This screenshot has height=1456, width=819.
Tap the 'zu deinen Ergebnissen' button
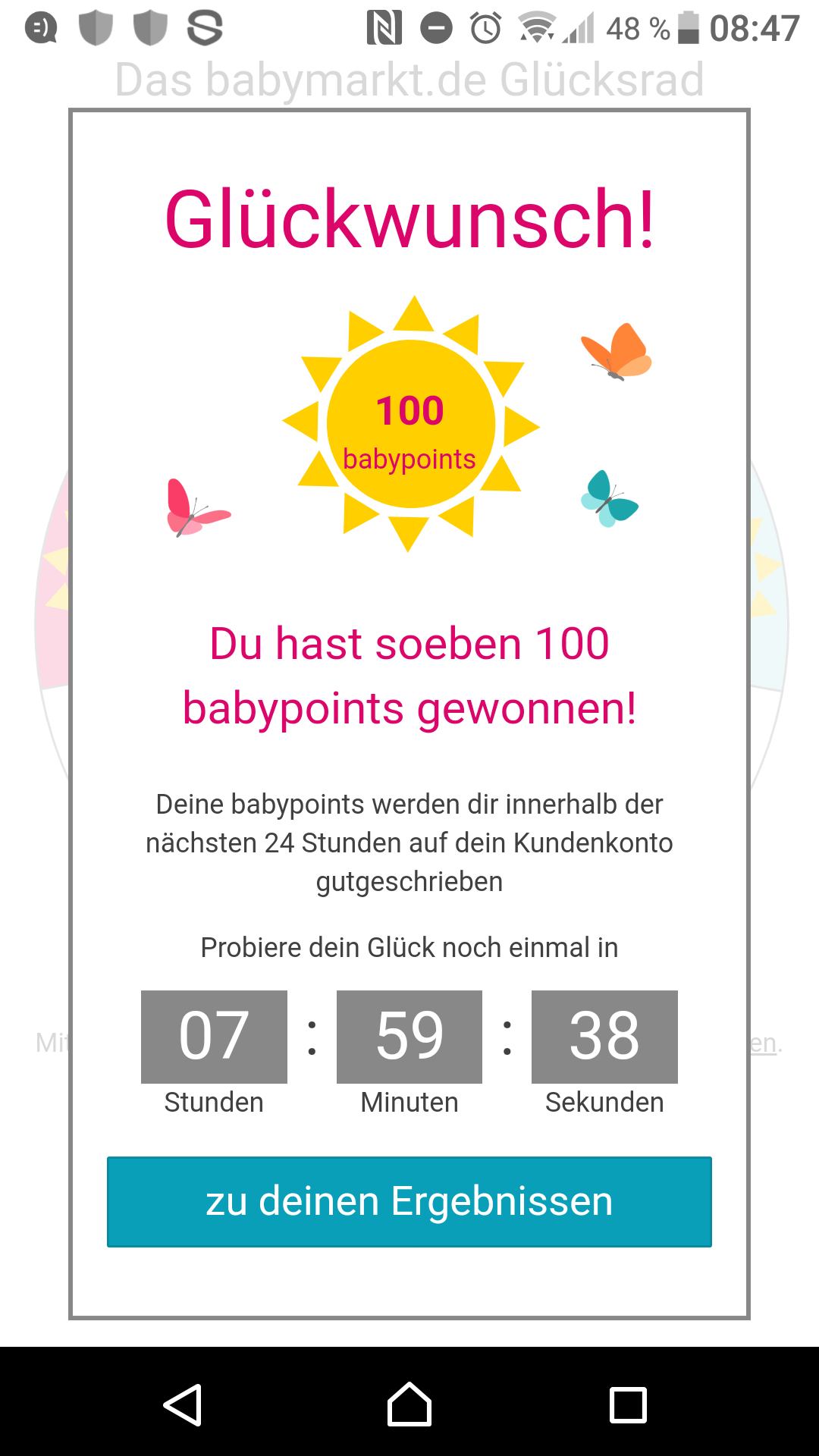409,1202
